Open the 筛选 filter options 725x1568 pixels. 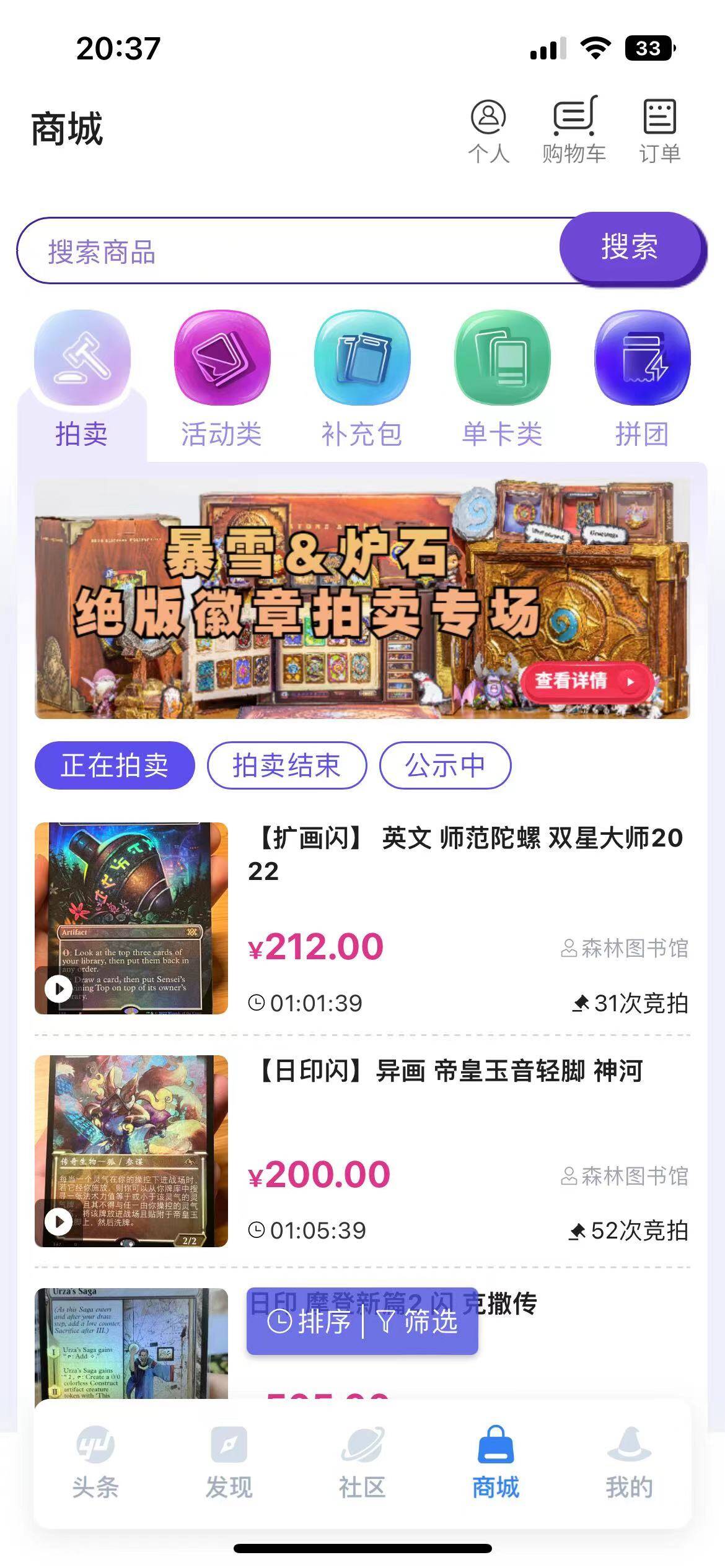coord(418,1322)
